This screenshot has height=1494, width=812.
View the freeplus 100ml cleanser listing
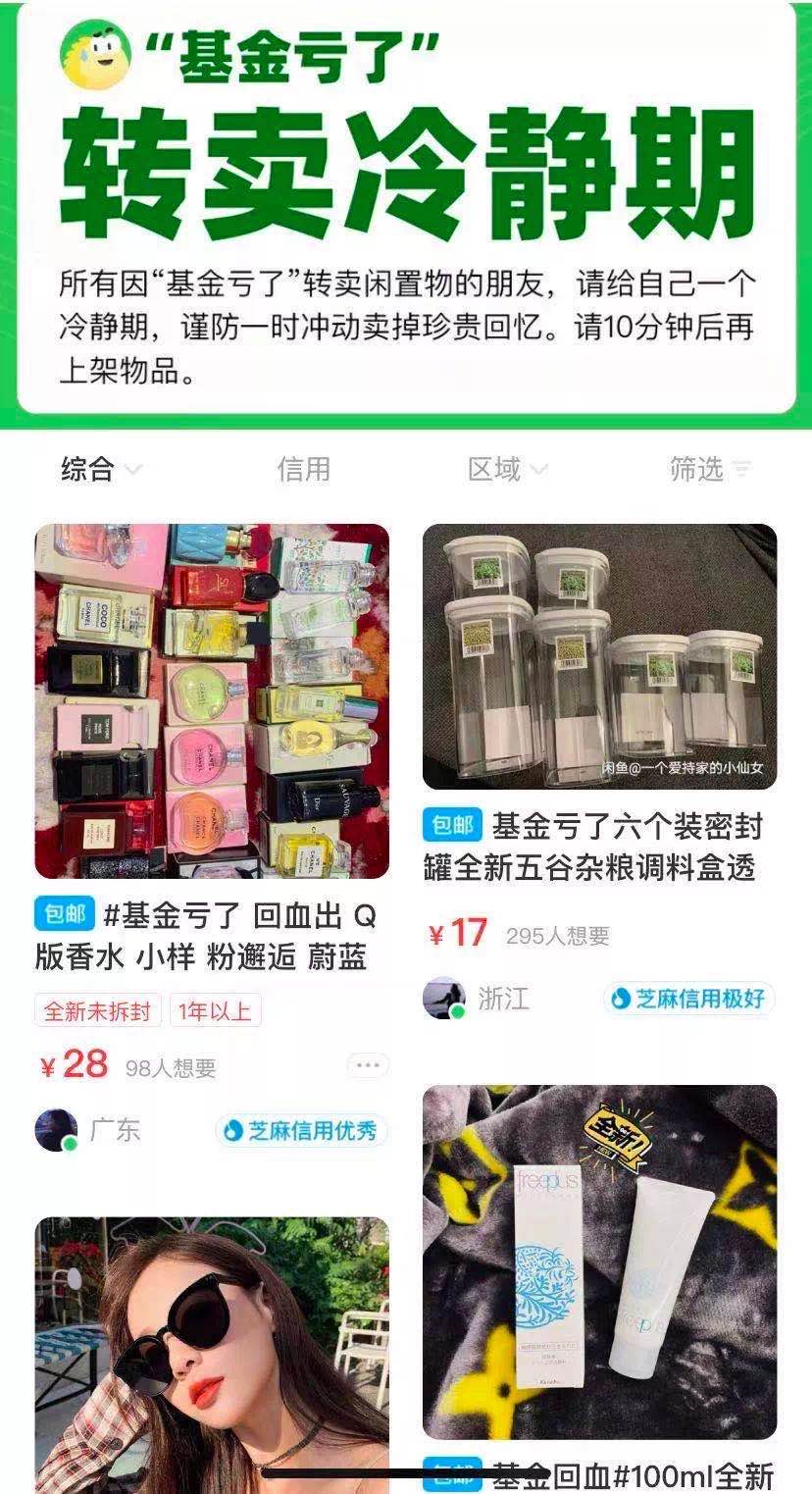tap(599, 1262)
